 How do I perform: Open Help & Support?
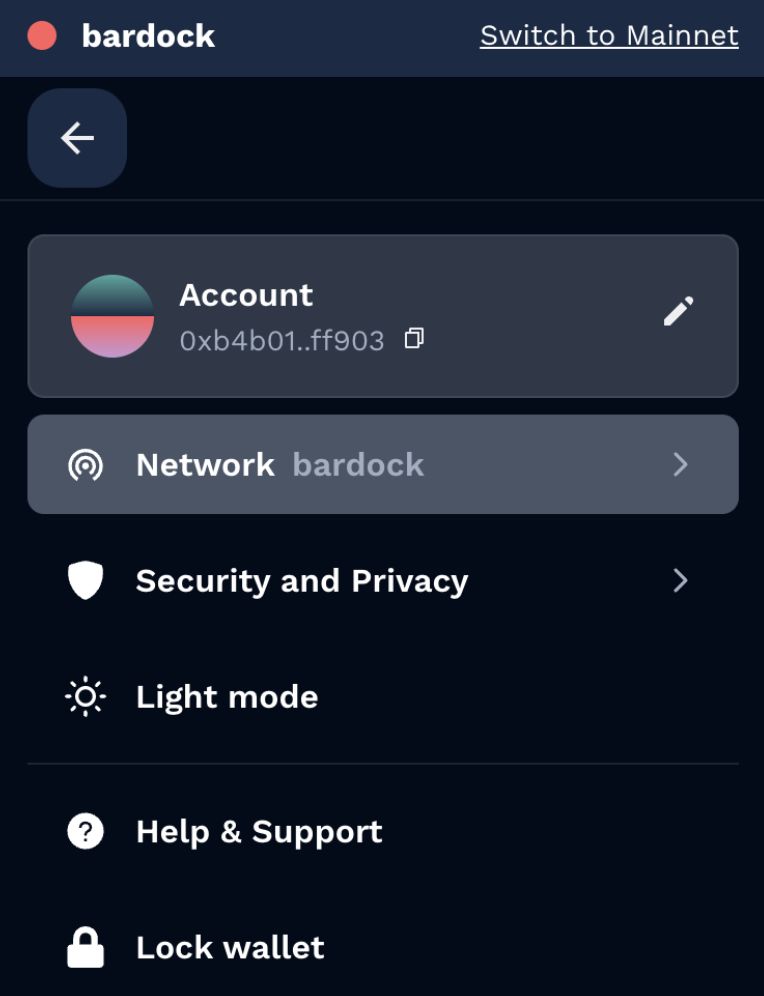click(258, 832)
